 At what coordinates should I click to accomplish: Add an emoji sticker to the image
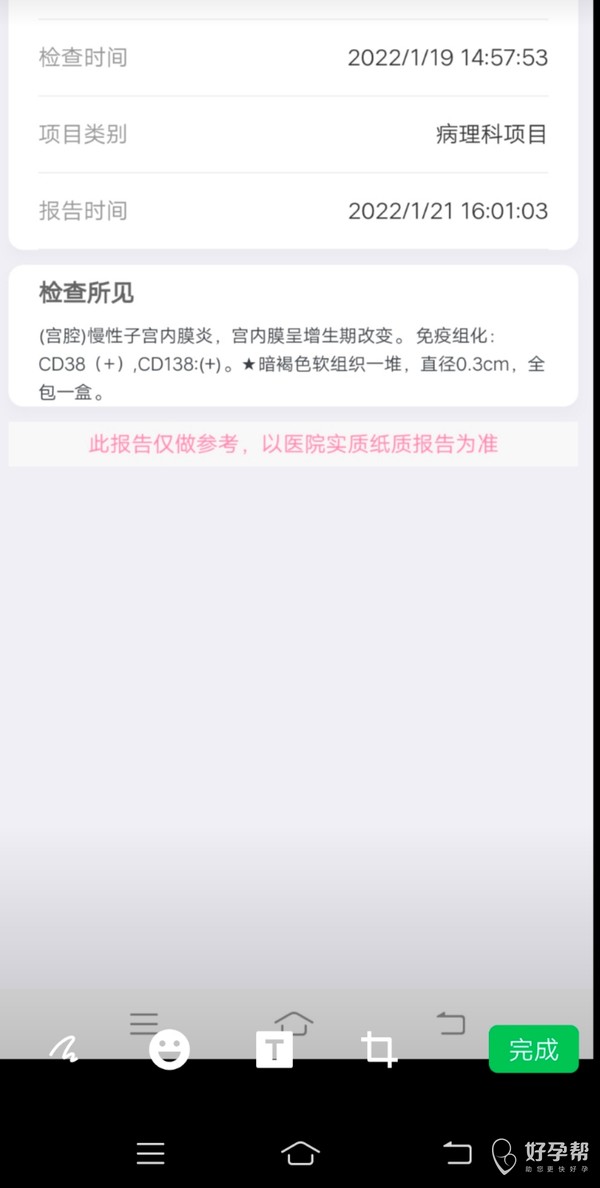click(169, 1049)
